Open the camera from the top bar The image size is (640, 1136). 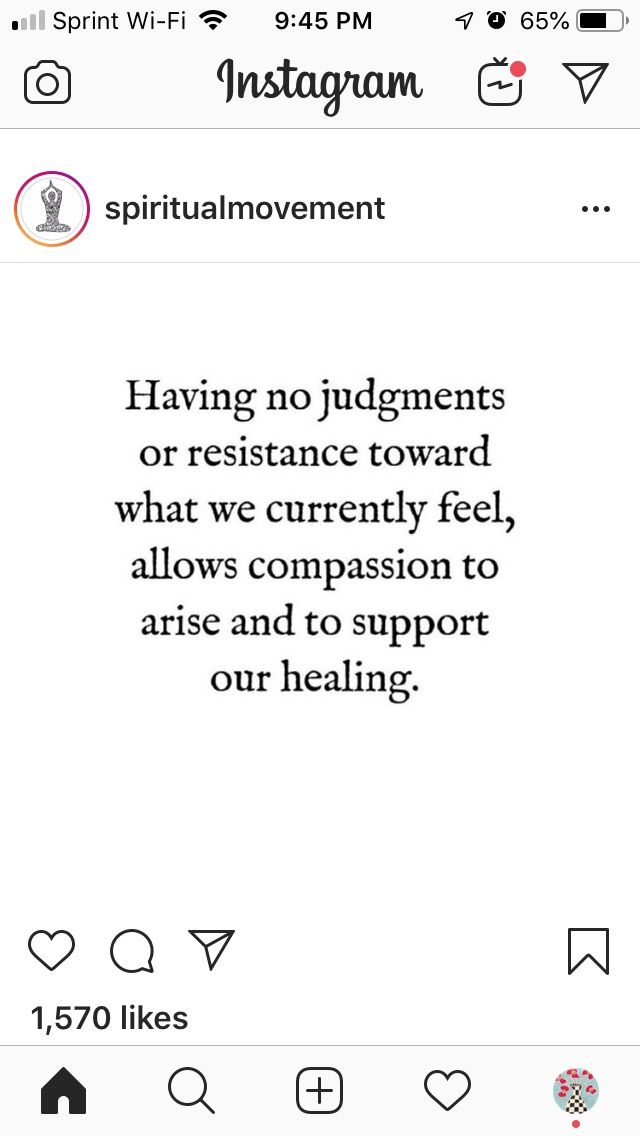tap(47, 83)
